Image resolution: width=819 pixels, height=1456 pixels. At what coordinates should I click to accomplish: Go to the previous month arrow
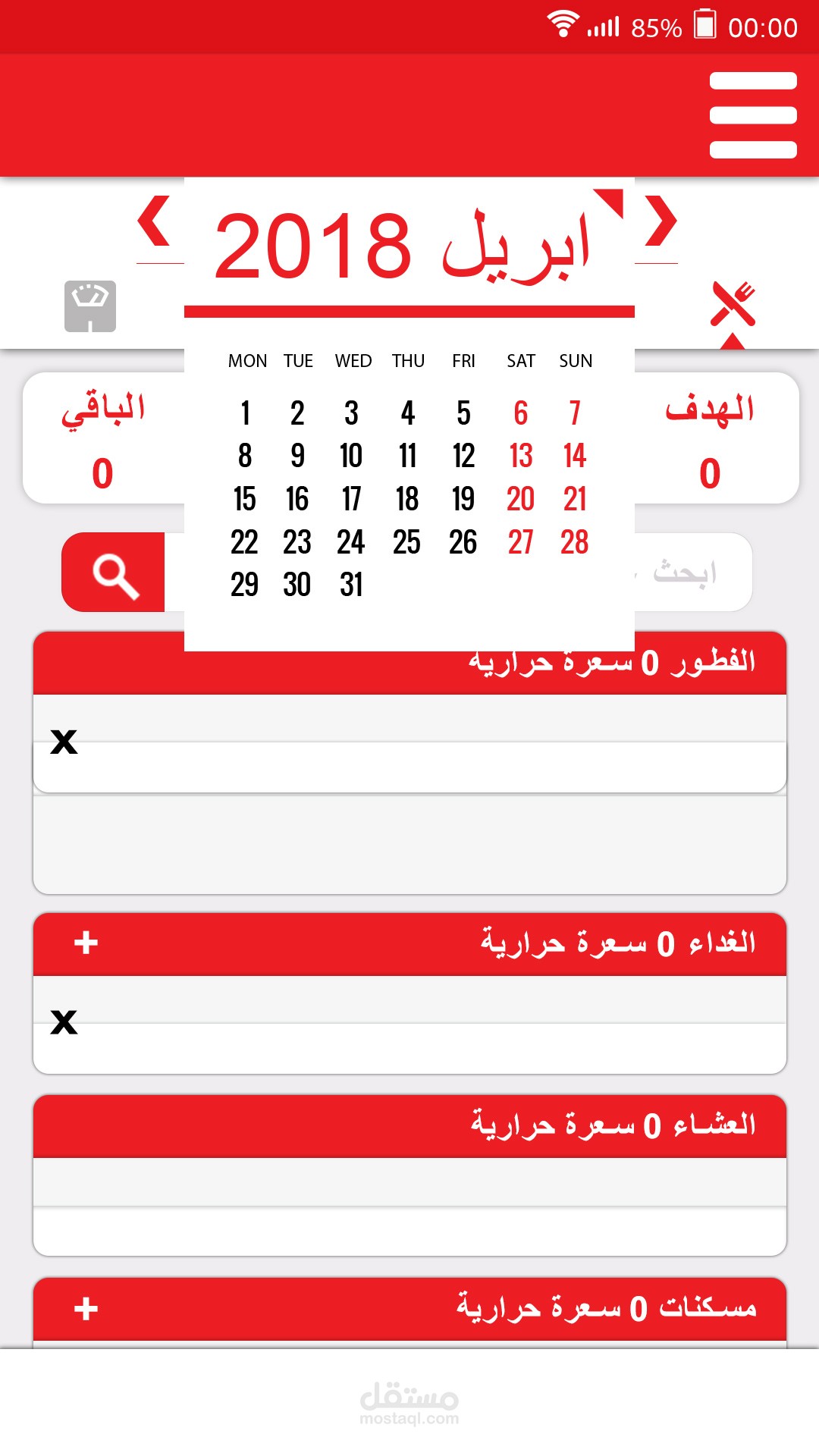point(154,221)
